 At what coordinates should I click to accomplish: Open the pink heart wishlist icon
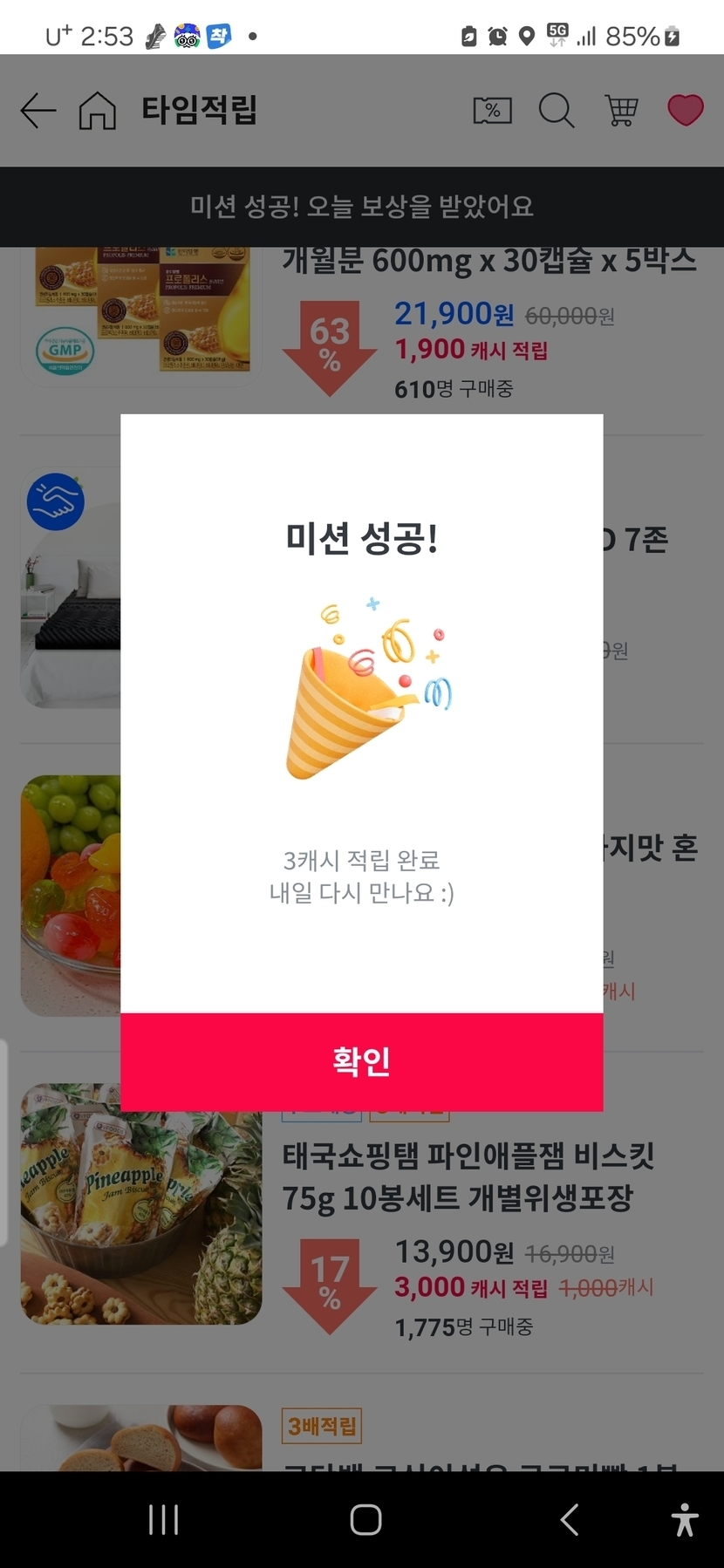(x=685, y=111)
